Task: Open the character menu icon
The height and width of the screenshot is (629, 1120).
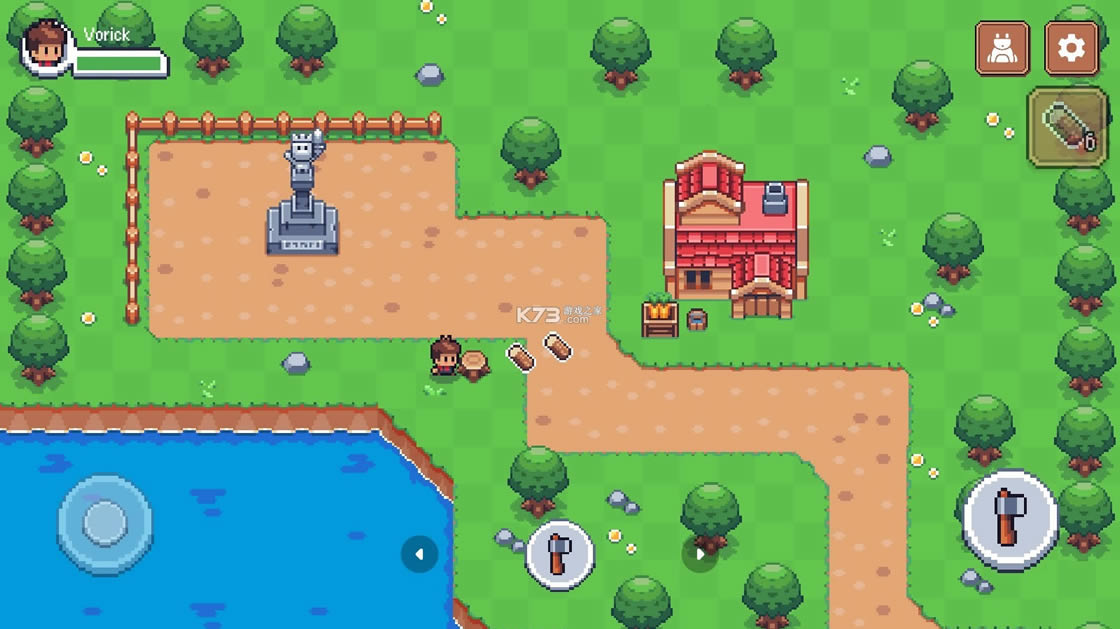Action: (x=1002, y=49)
